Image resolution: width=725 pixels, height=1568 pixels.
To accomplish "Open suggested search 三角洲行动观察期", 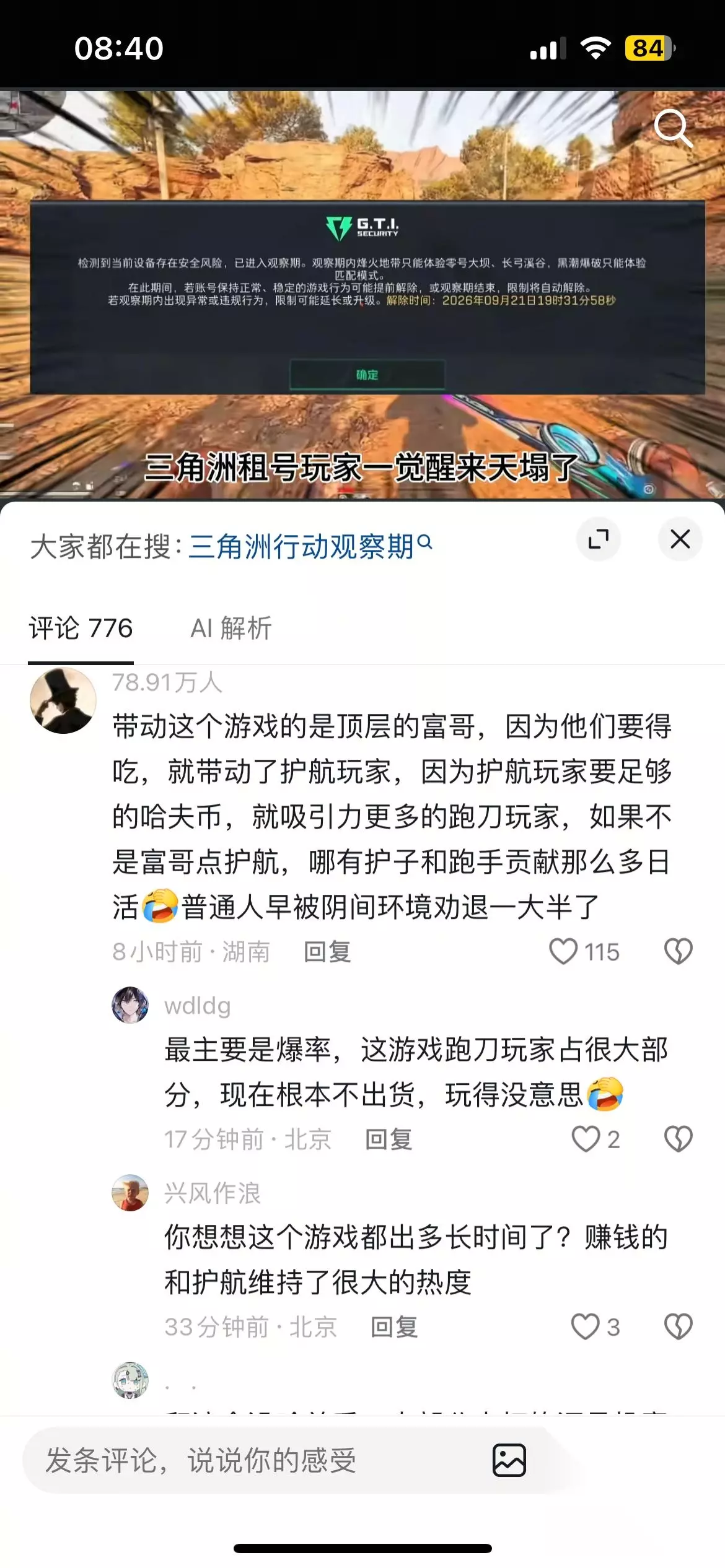I will (x=310, y=546).
